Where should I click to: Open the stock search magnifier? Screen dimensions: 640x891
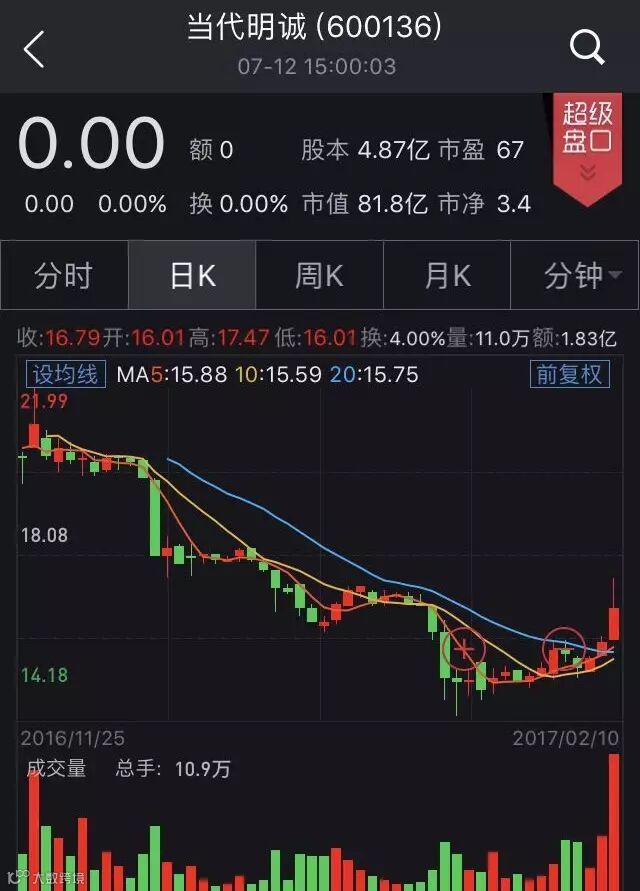point(587,46)
